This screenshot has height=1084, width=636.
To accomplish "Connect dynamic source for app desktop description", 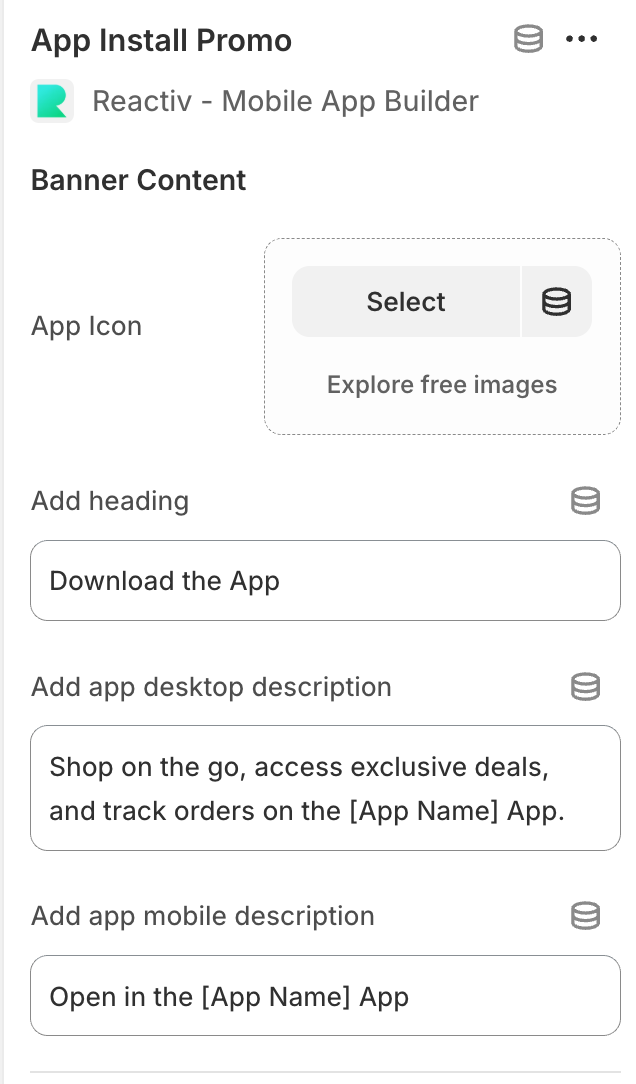I will point(585,686).
